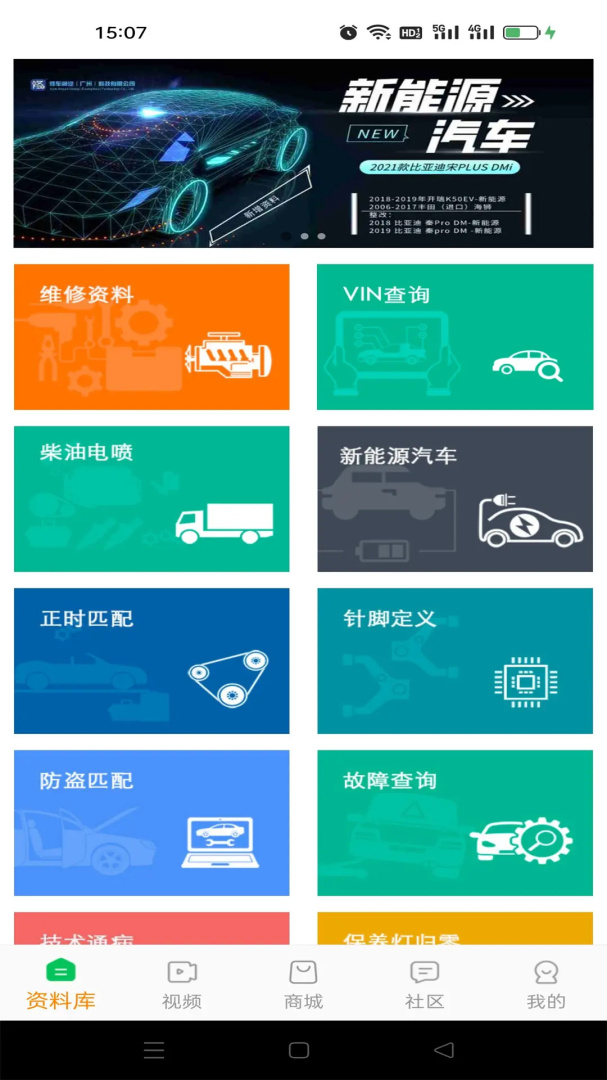Viewport: 607px width, 1080px height.
Task: Open VIN查询 lookup
Action: (455, 337)
